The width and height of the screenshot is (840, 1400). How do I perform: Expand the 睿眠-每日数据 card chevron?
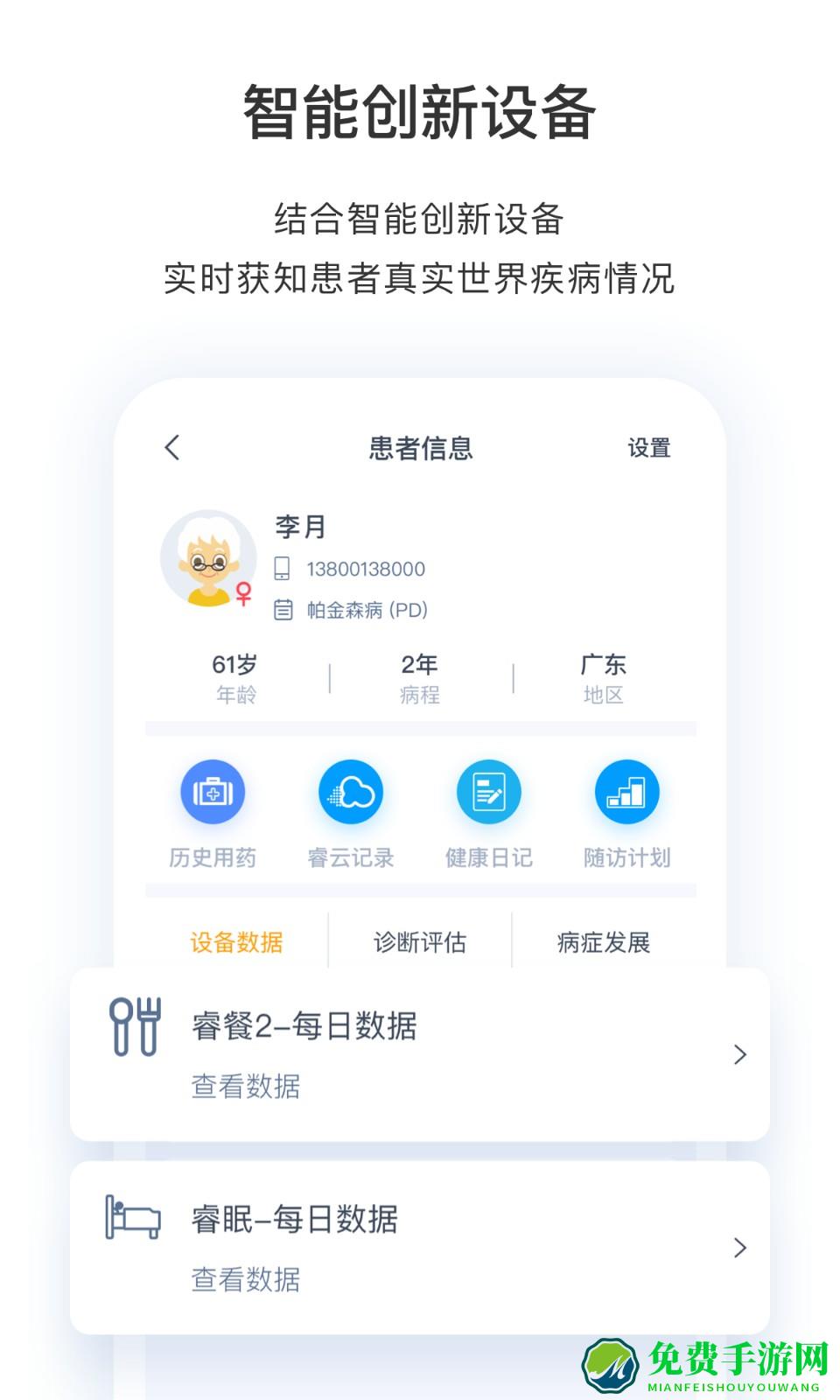[x=739, y=1248]
